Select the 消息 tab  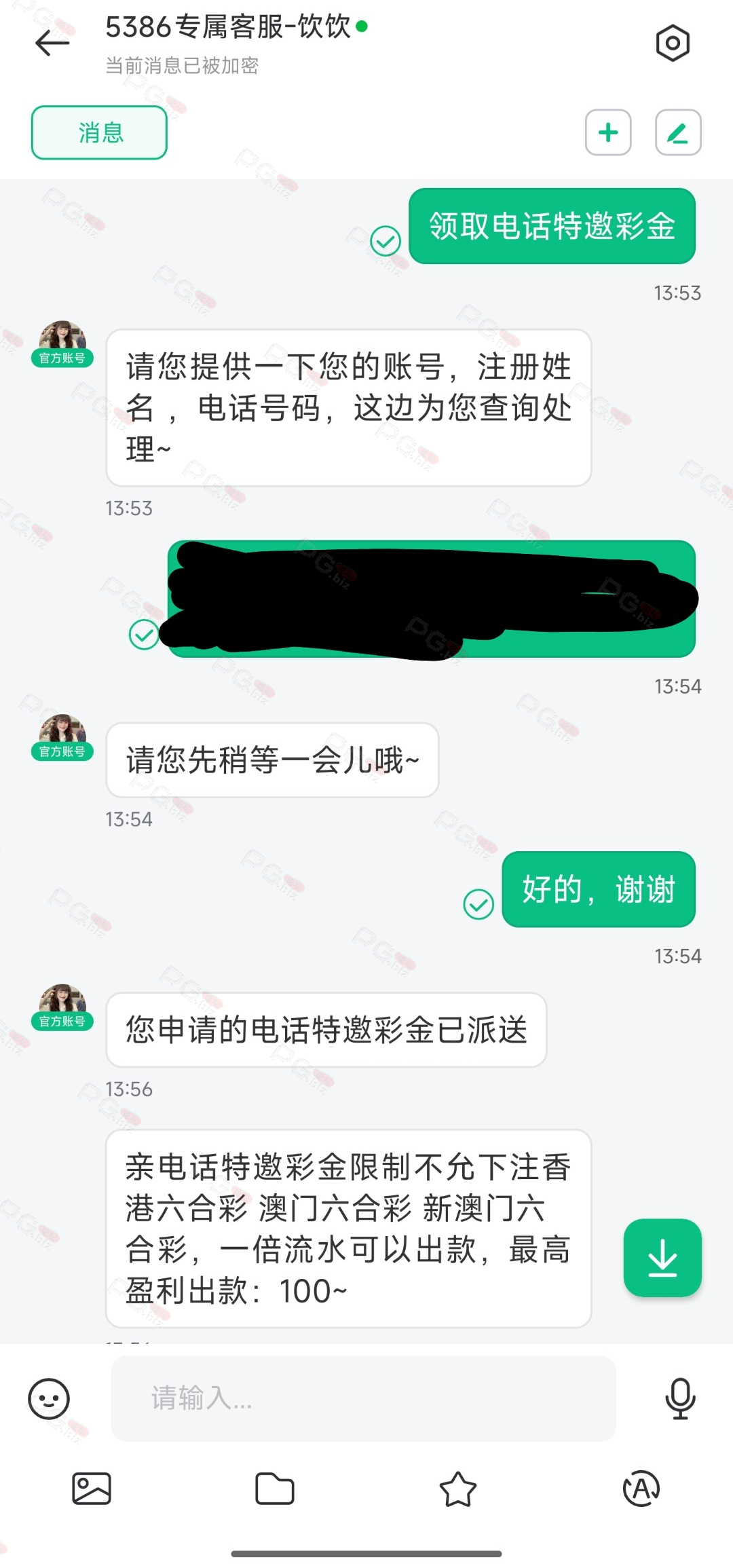click(99, 132)
